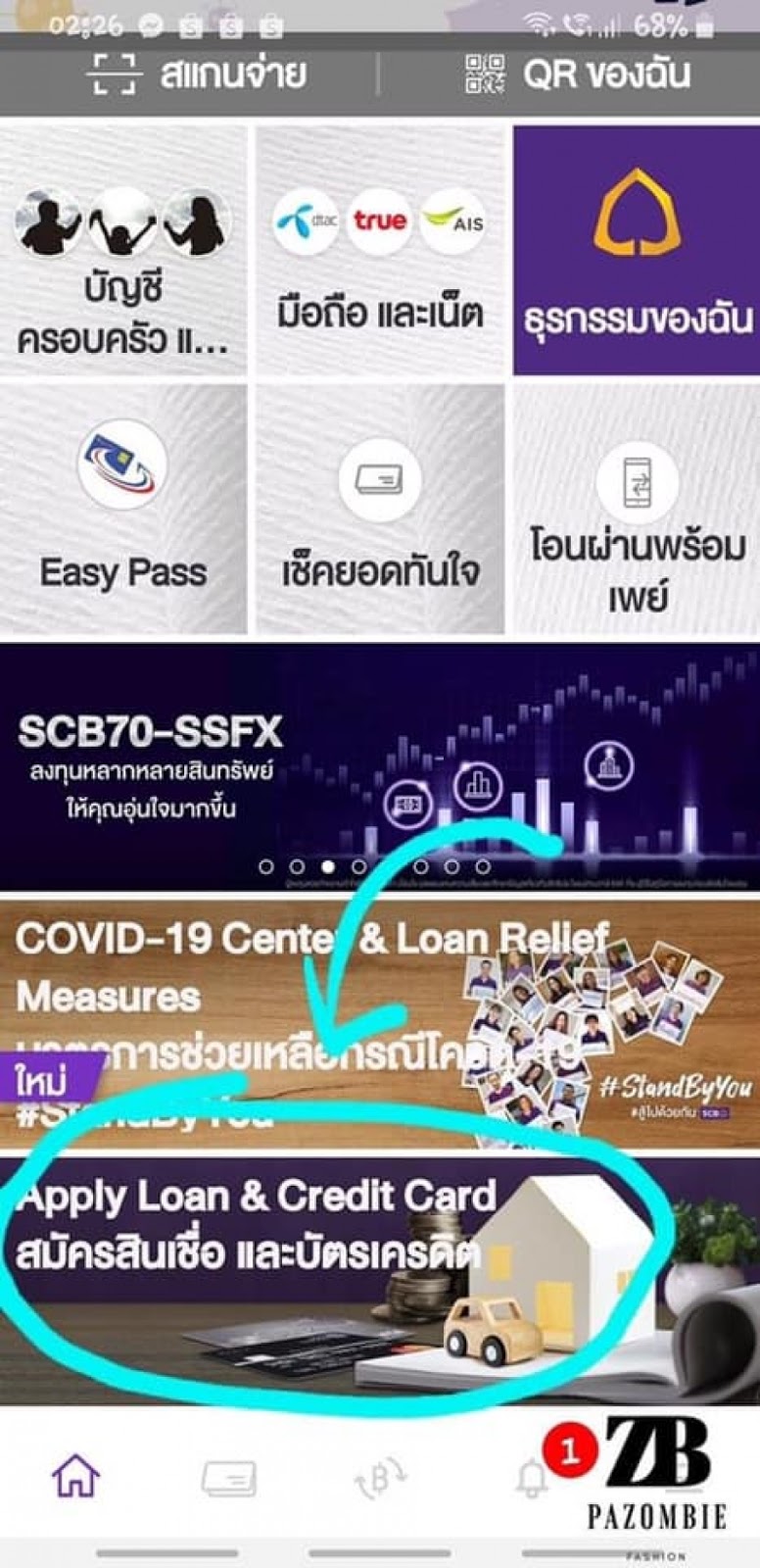
Task: Open ธุรกรรมของฉัน tile
Action: 637,252
